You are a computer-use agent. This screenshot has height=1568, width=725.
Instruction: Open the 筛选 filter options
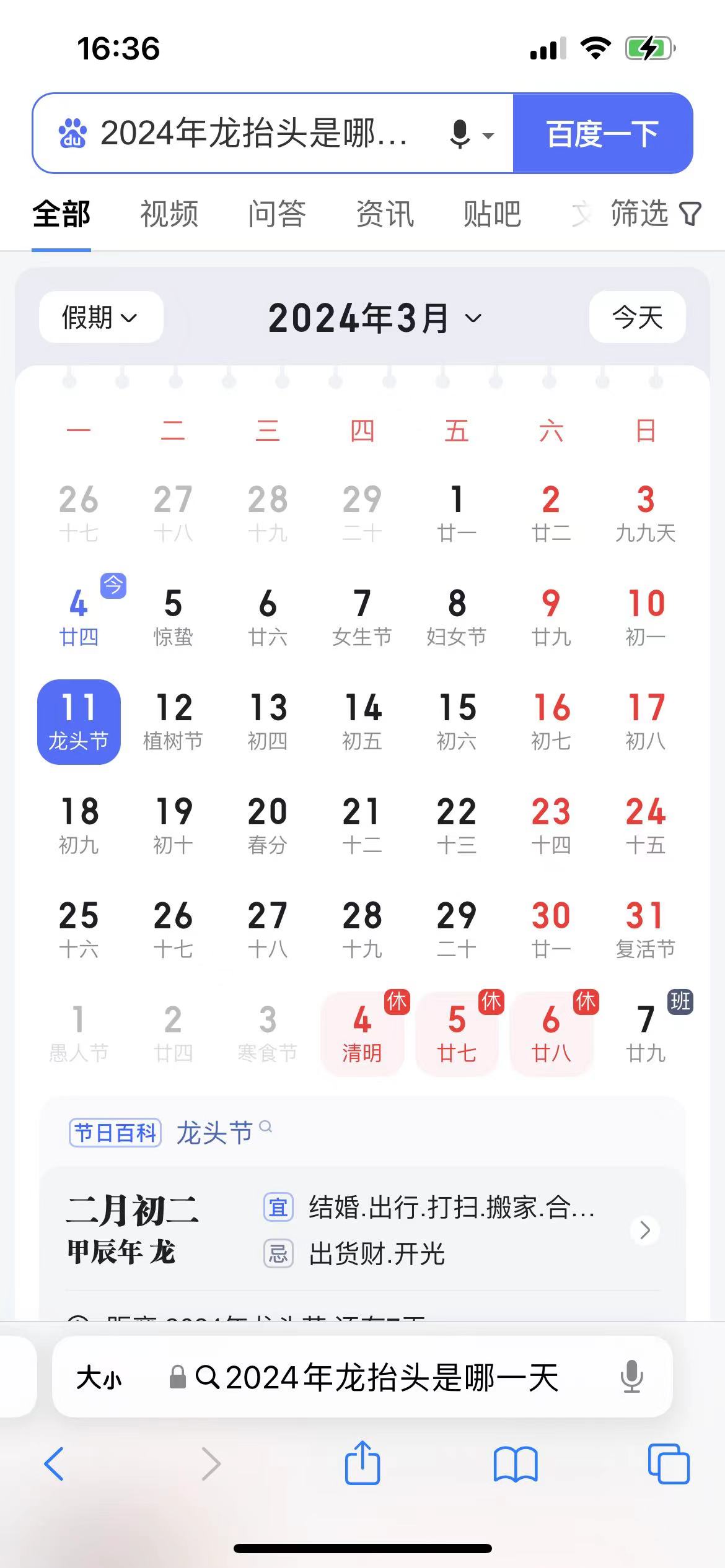click(x=654, y=214)
